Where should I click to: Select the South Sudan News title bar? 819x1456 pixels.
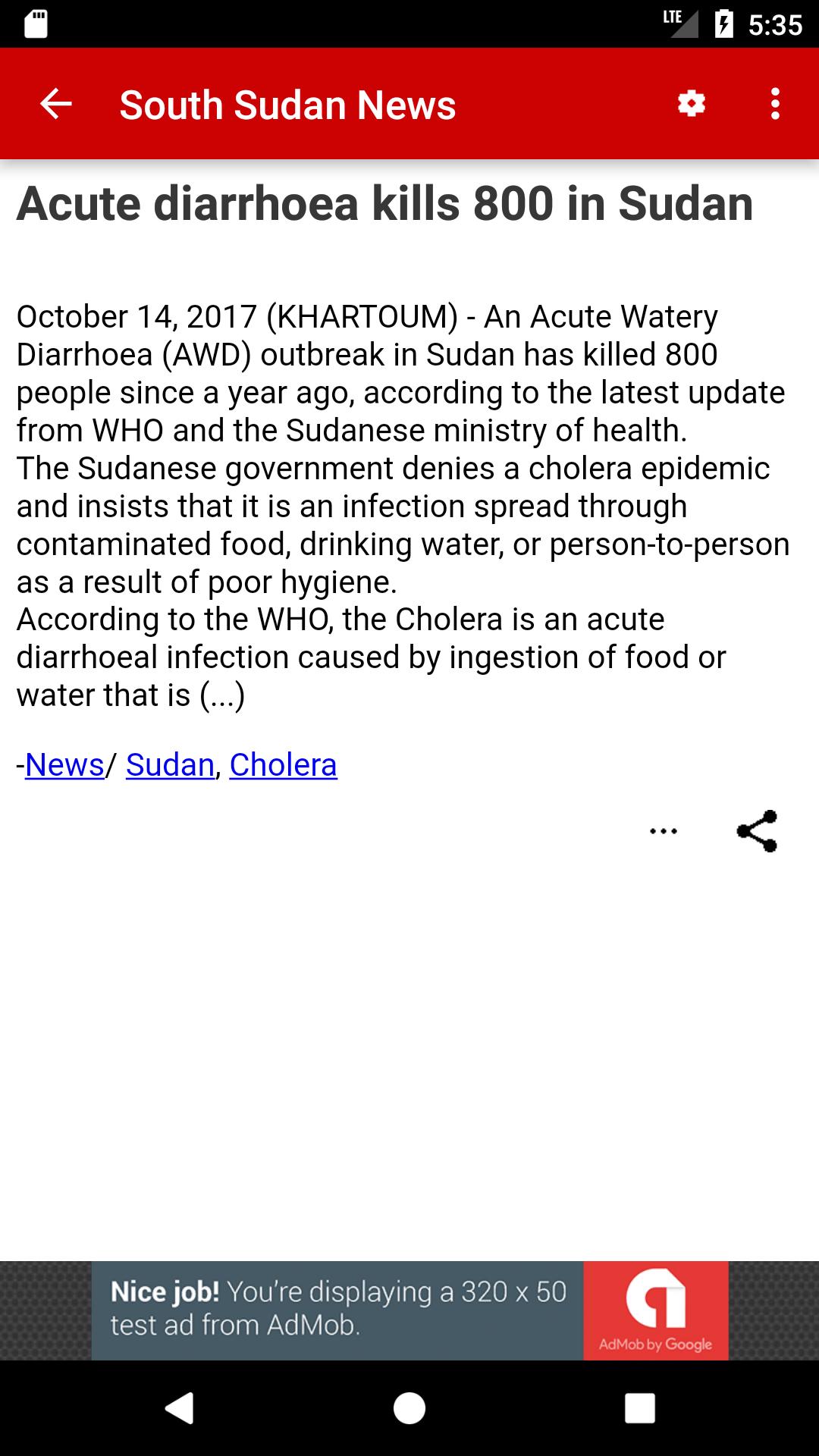287,104
